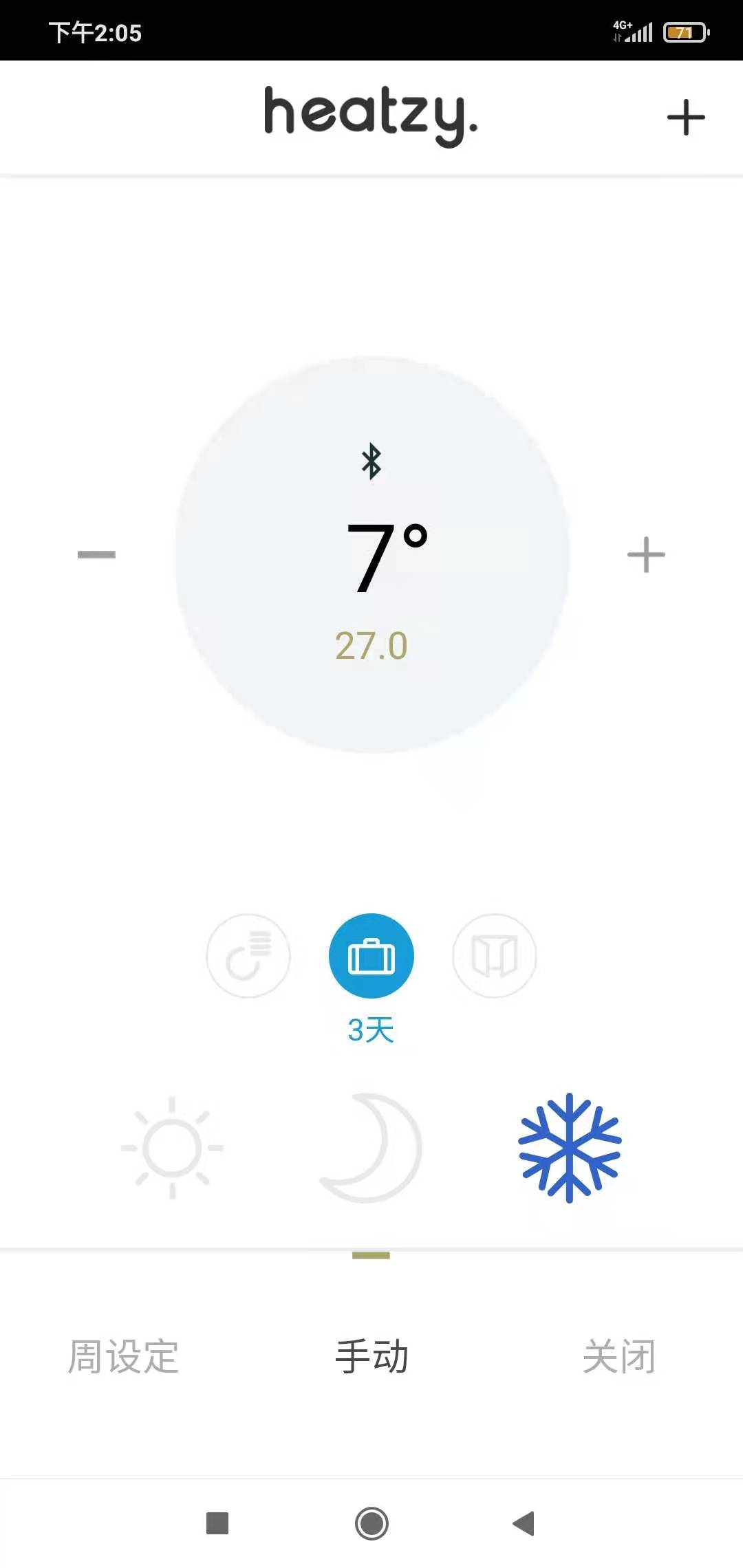Select the snowflake frost protection mode

[570, 1148]
